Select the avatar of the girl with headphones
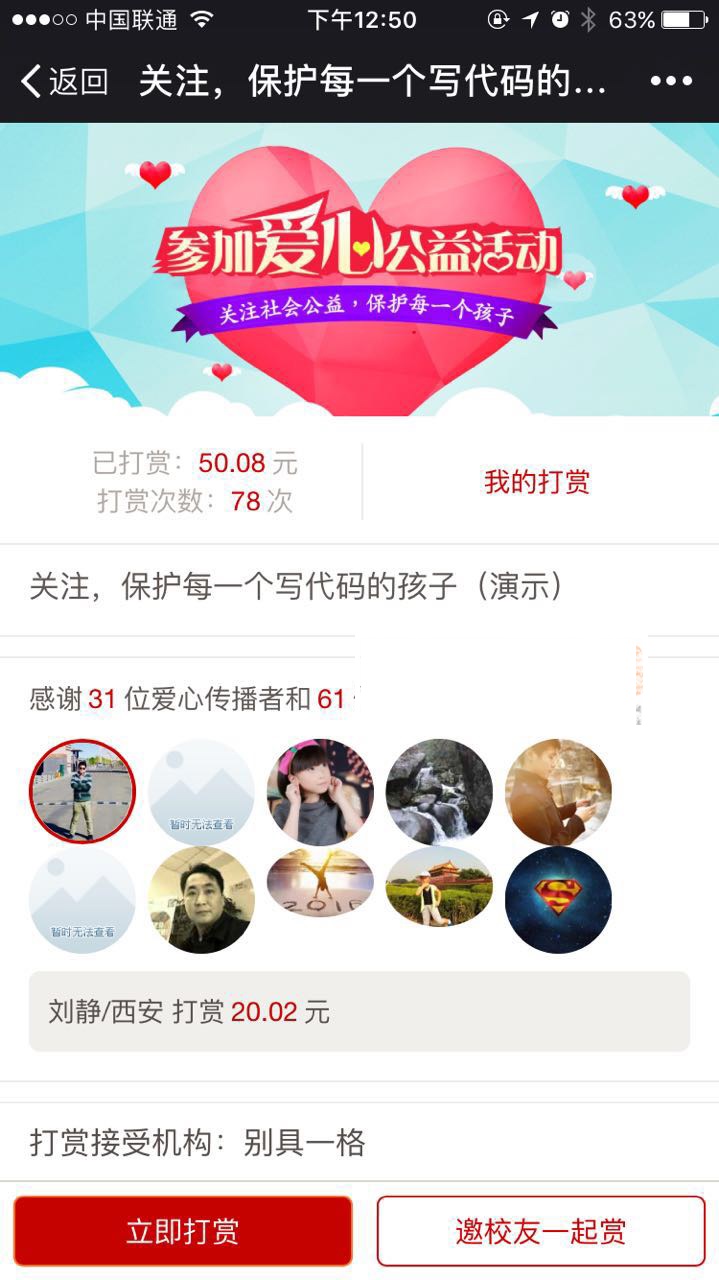 [320, 792]
